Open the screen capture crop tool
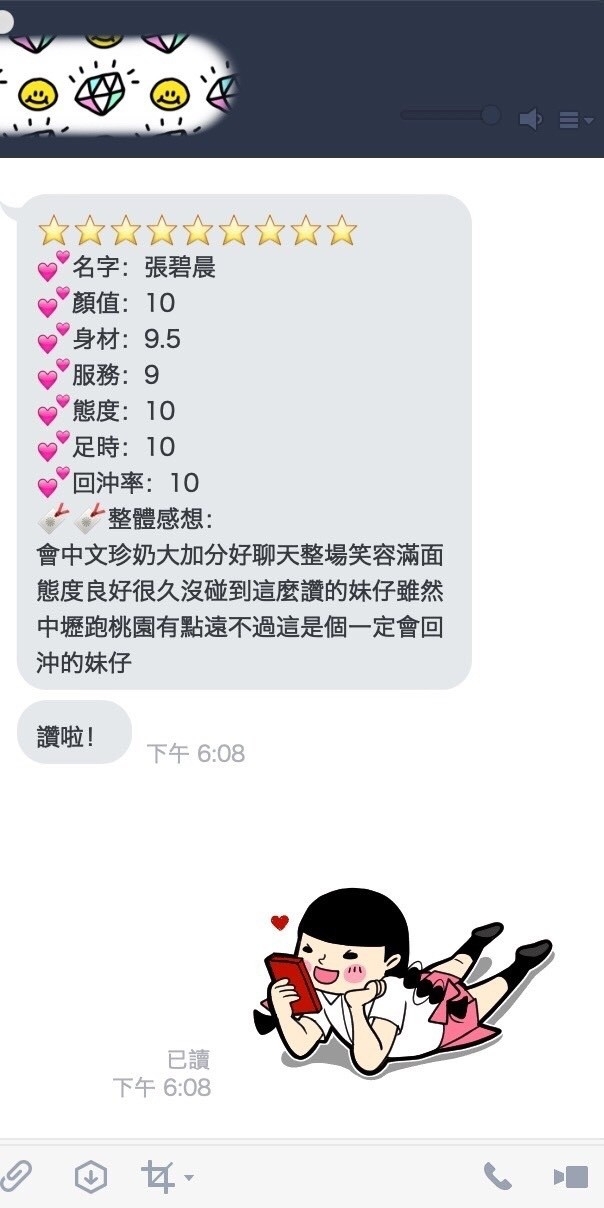 tap(160, 1177)
